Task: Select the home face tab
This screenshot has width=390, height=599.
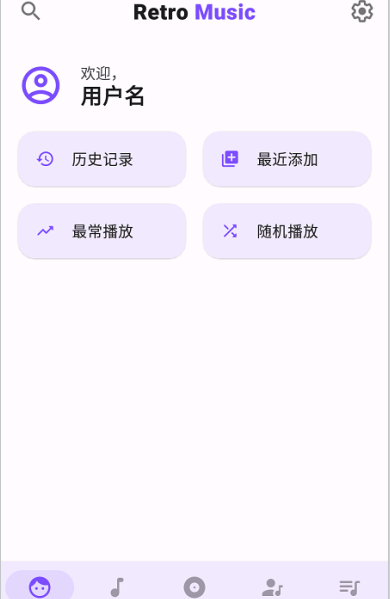Action: [40, 586]
